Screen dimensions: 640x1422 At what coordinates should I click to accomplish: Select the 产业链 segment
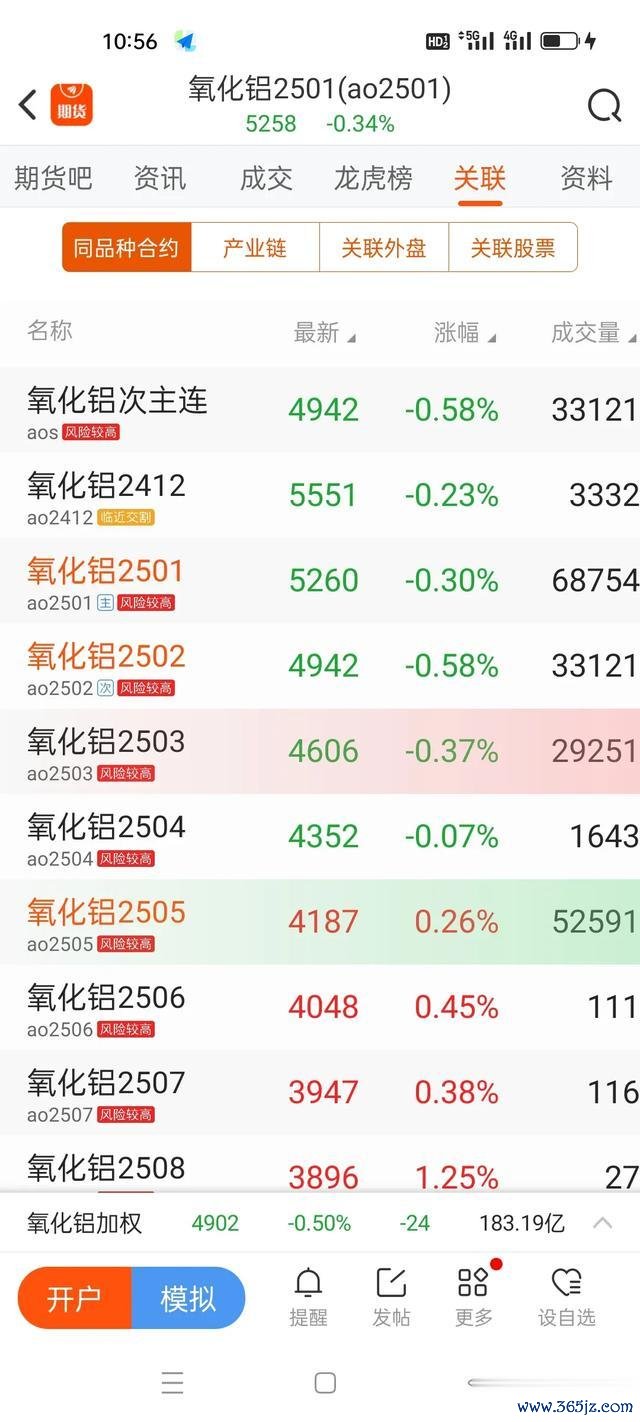[255, 247]
